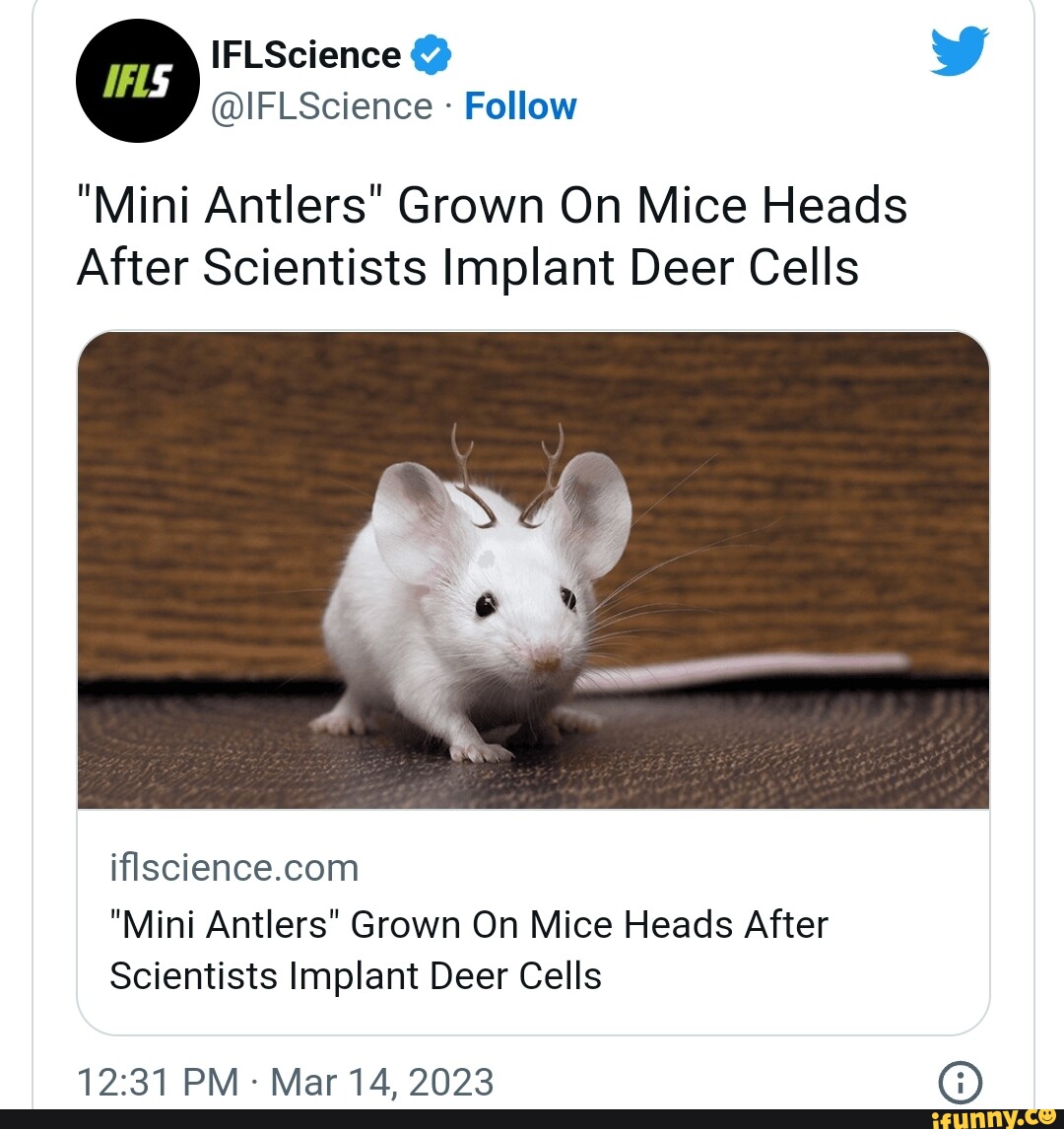The height and width of the screenshot is (1129, 1064).
Task: Click the Follow link
Action: tap(521, 105)
